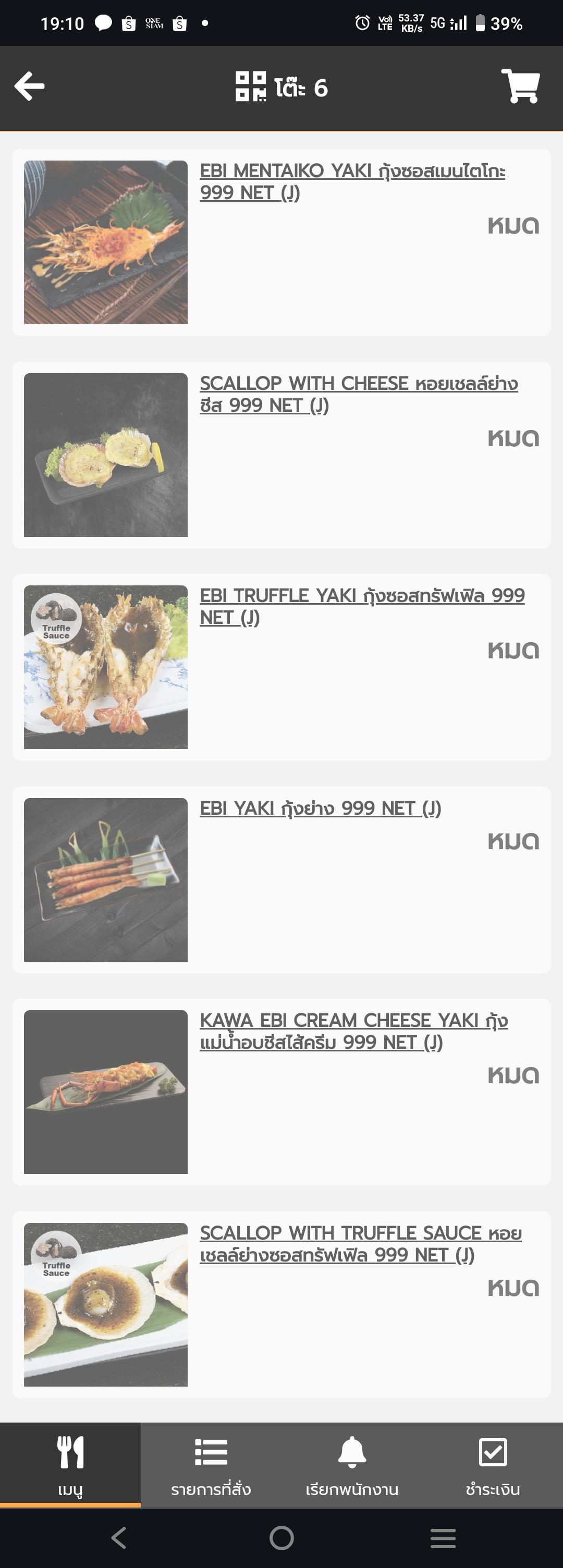The image size is (563, 1568).
Task: View the EBI TRUFFLE YAKI photo
Action: coord(105,667)
